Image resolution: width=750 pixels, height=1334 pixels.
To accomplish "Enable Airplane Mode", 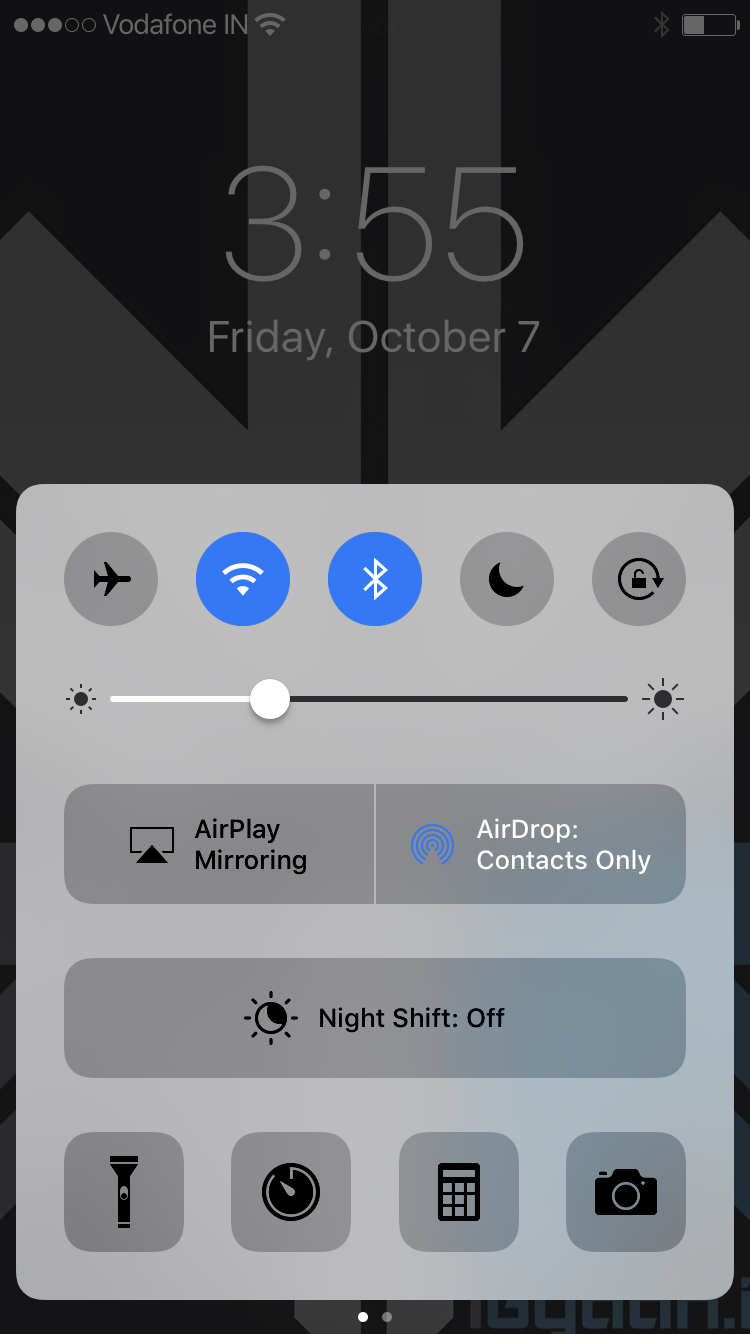I will (111, 579).
